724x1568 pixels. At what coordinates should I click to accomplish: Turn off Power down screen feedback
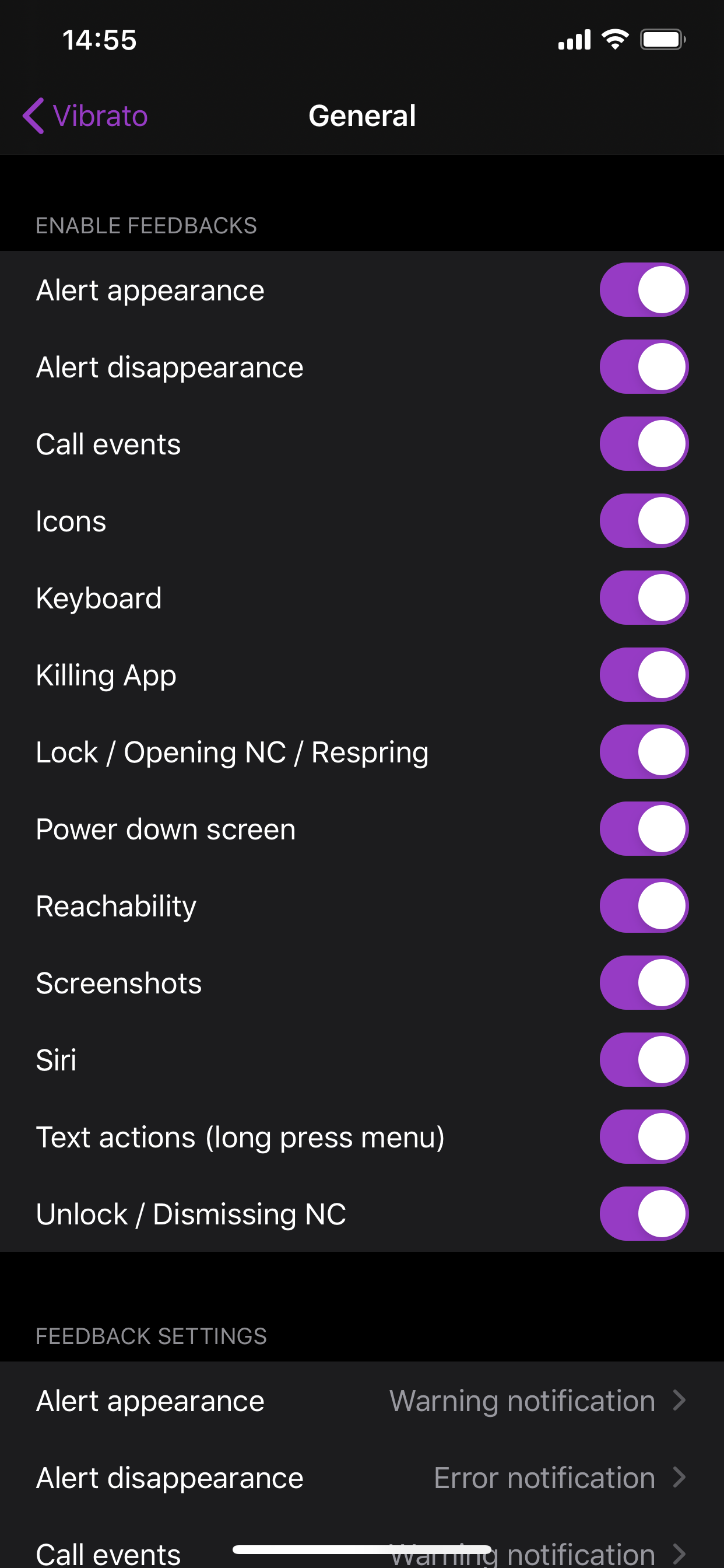tap(644, 828)
